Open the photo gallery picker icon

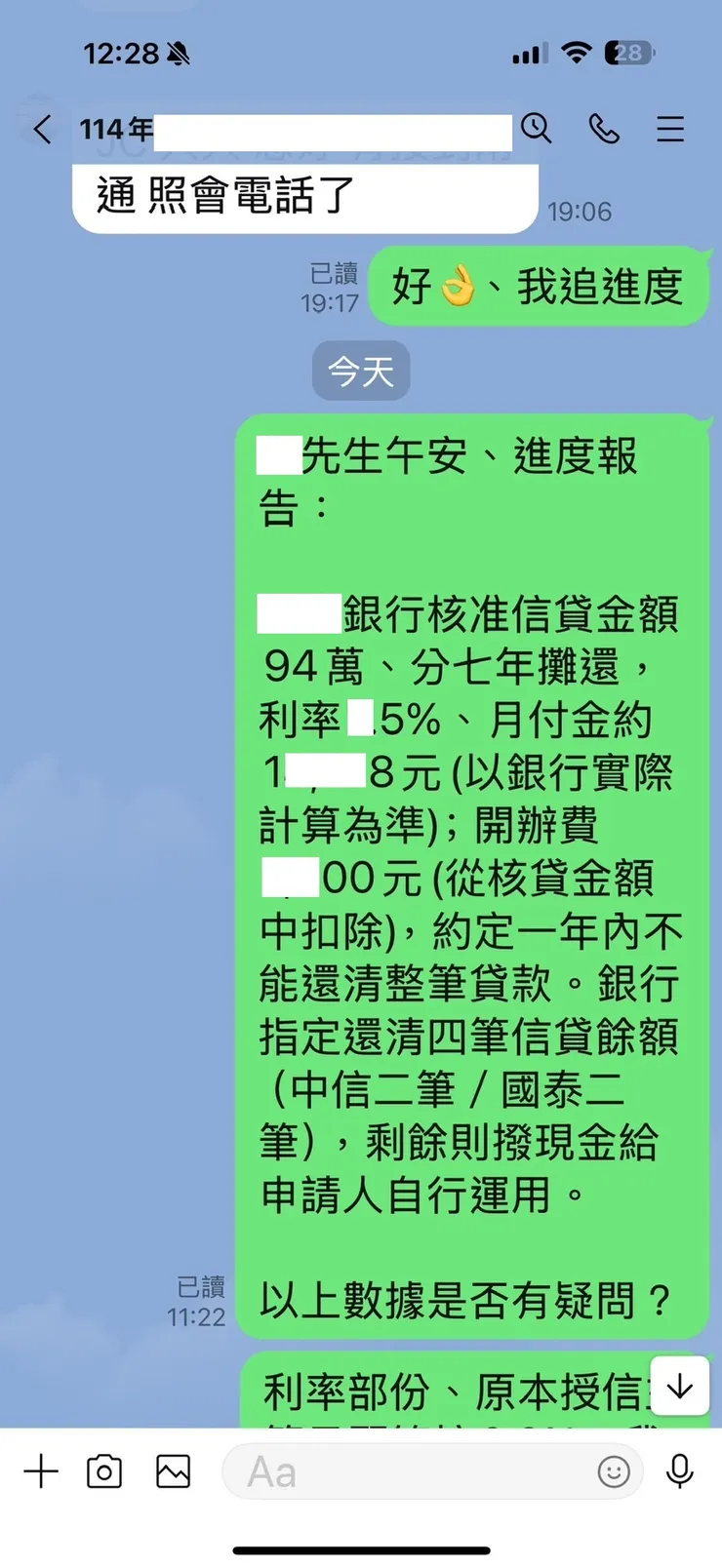pyautogui.click(x=172, y=1472)
